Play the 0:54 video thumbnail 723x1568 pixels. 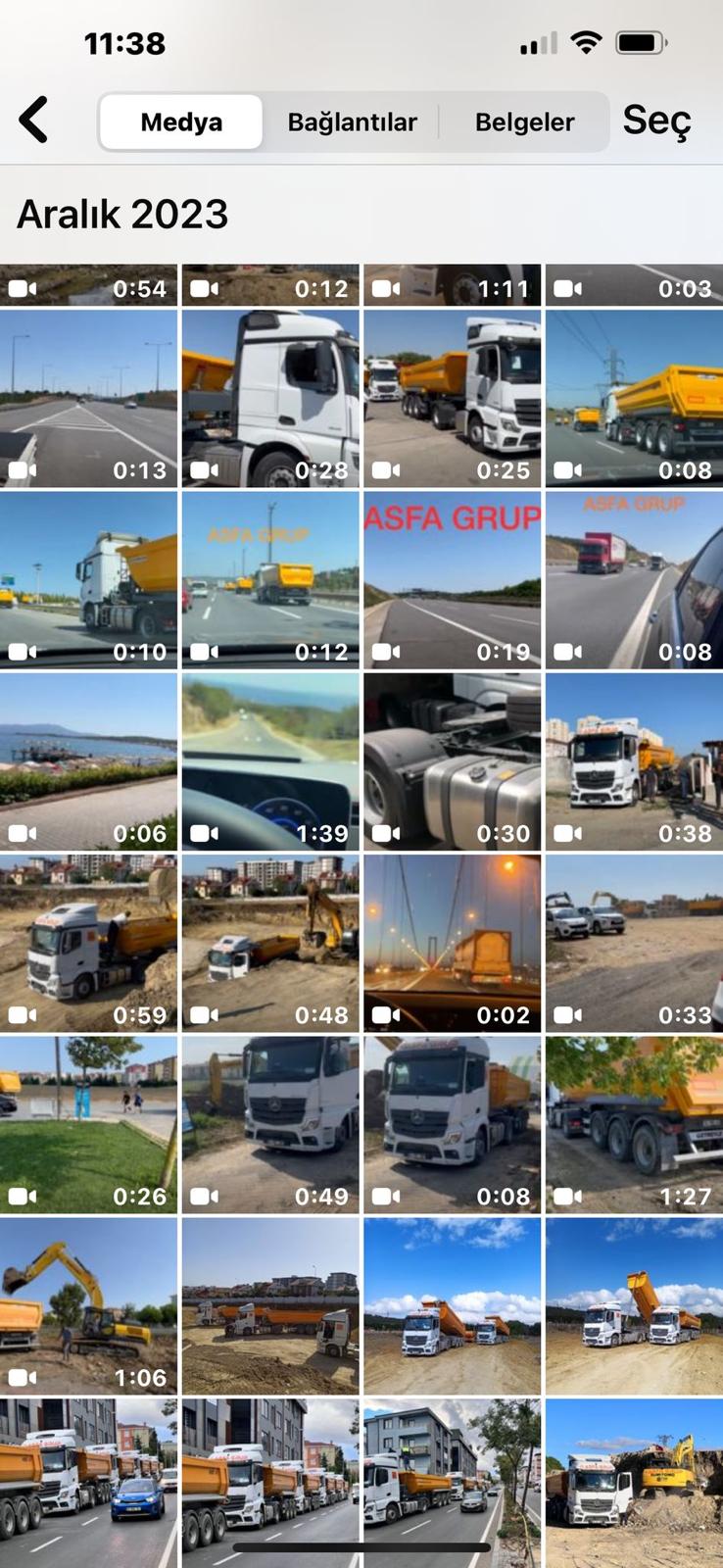point(89,285)
